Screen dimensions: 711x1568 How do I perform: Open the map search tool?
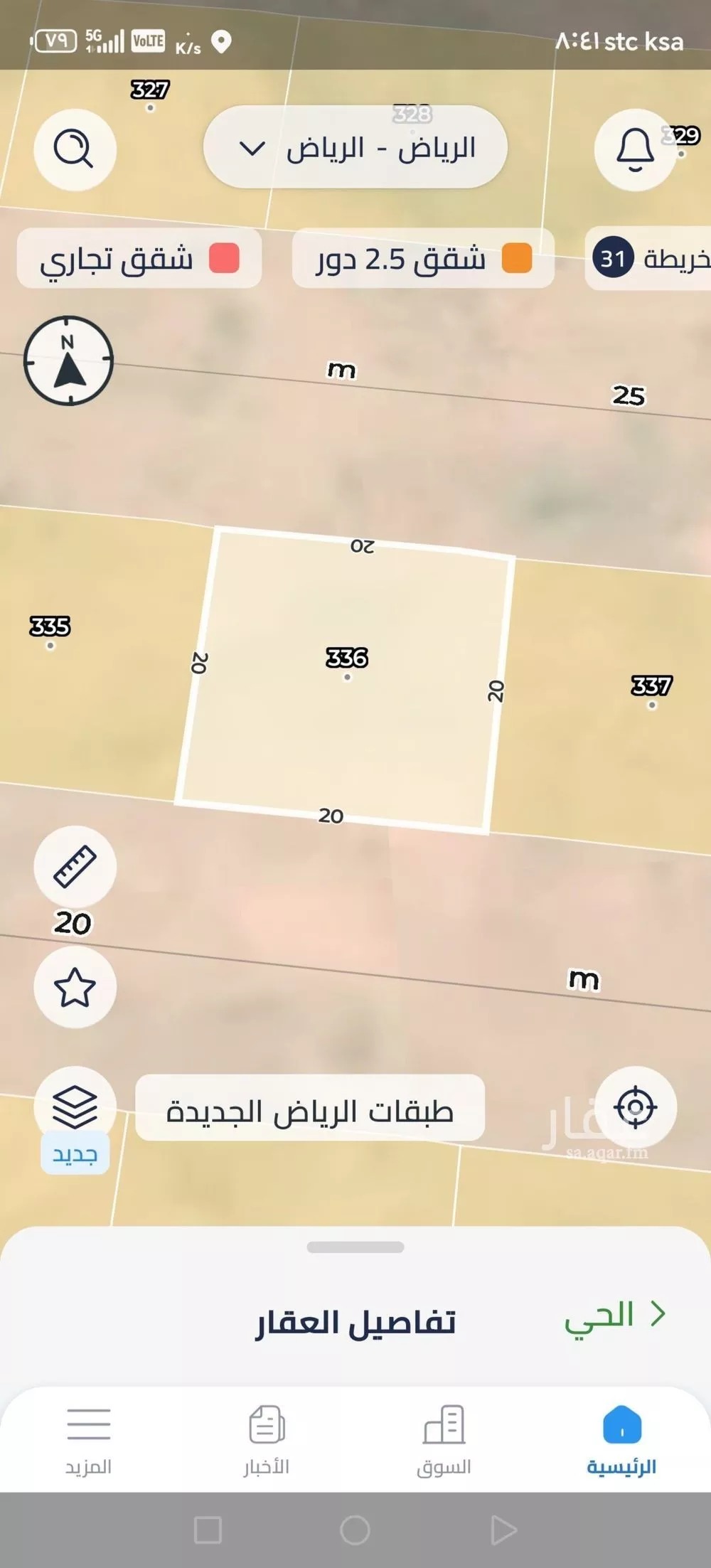coord(75,150)
